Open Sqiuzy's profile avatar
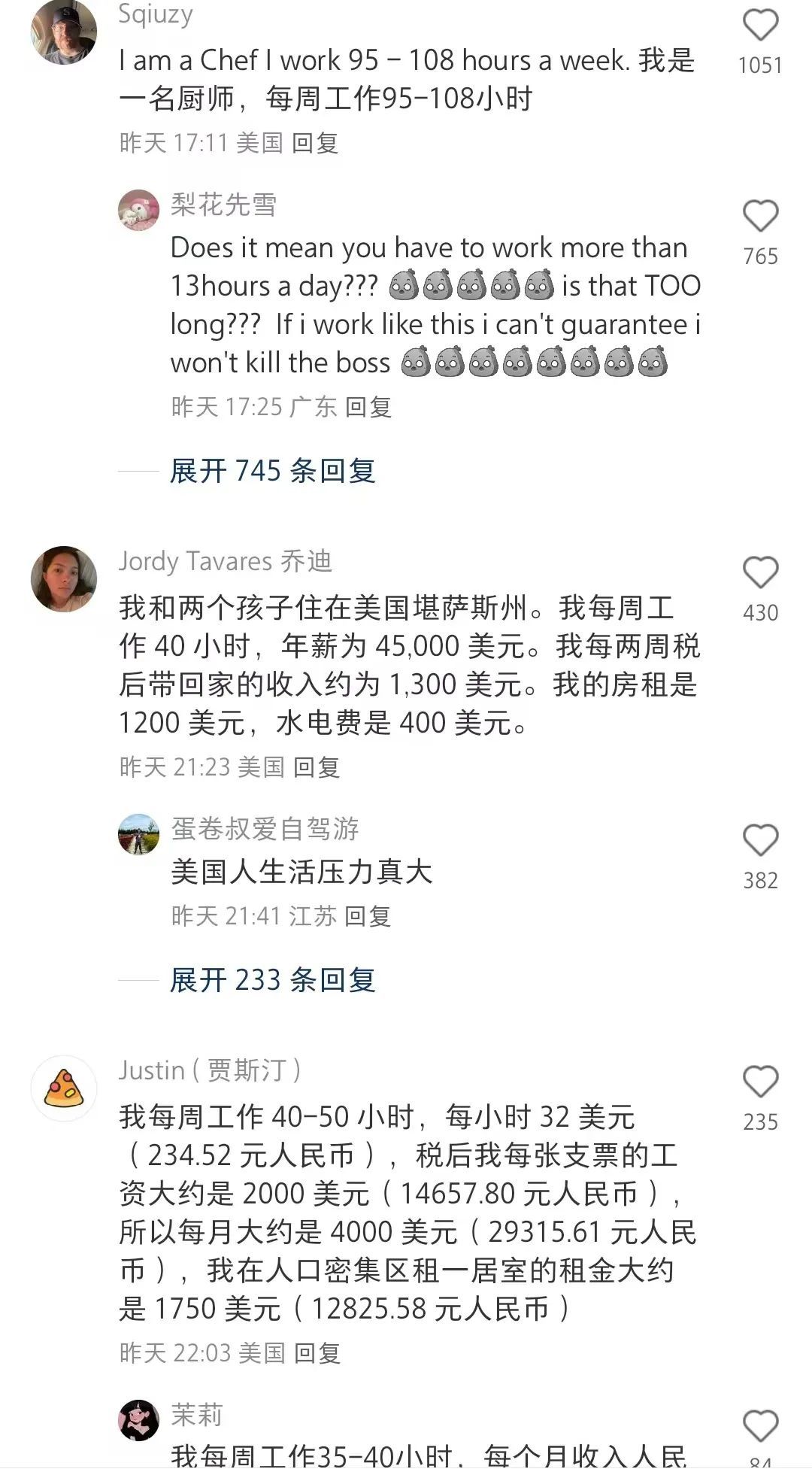This screenshot has height=1475, width=812. (64, 32)
